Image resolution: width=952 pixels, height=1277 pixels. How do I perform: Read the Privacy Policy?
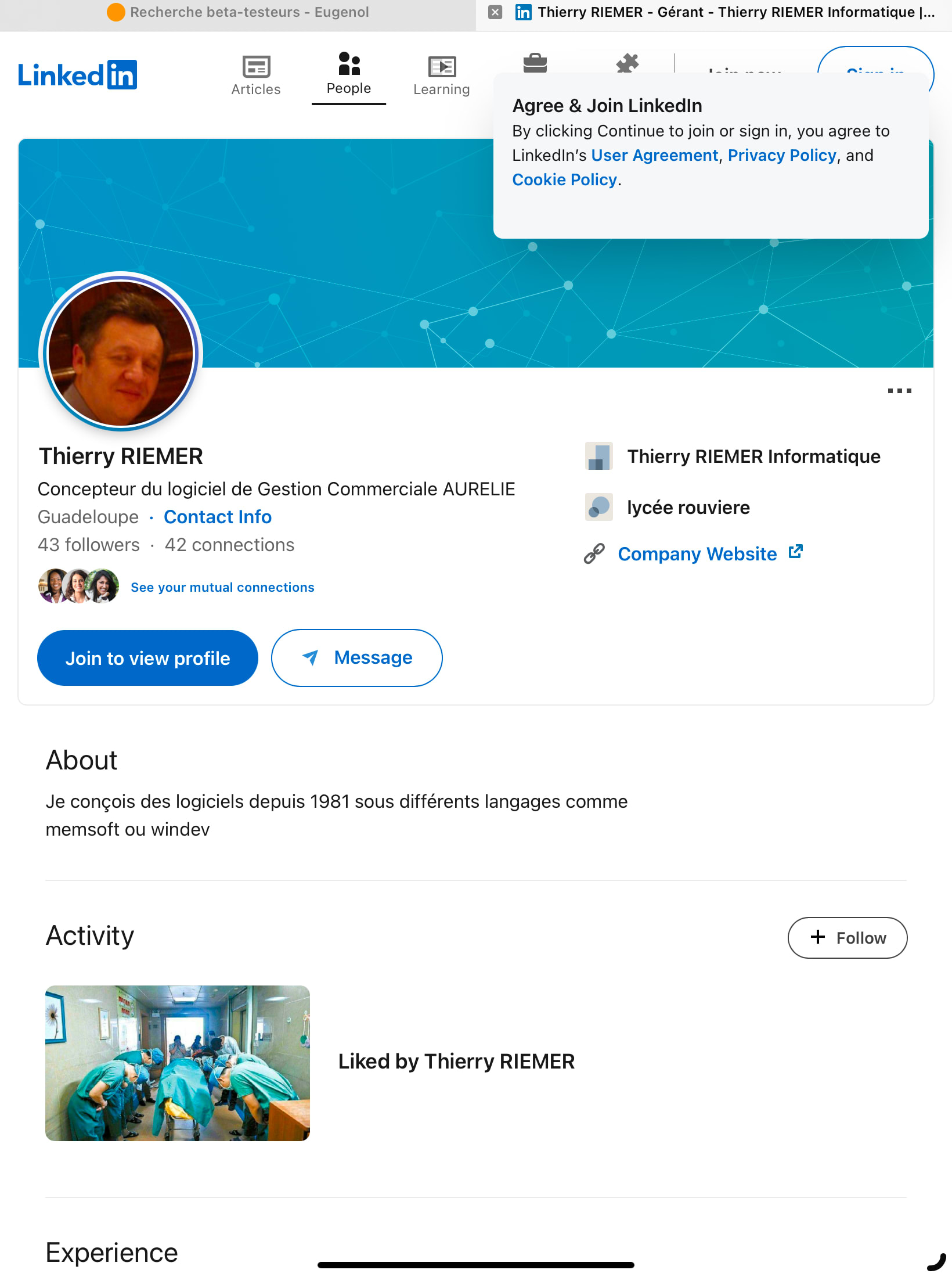781,155
